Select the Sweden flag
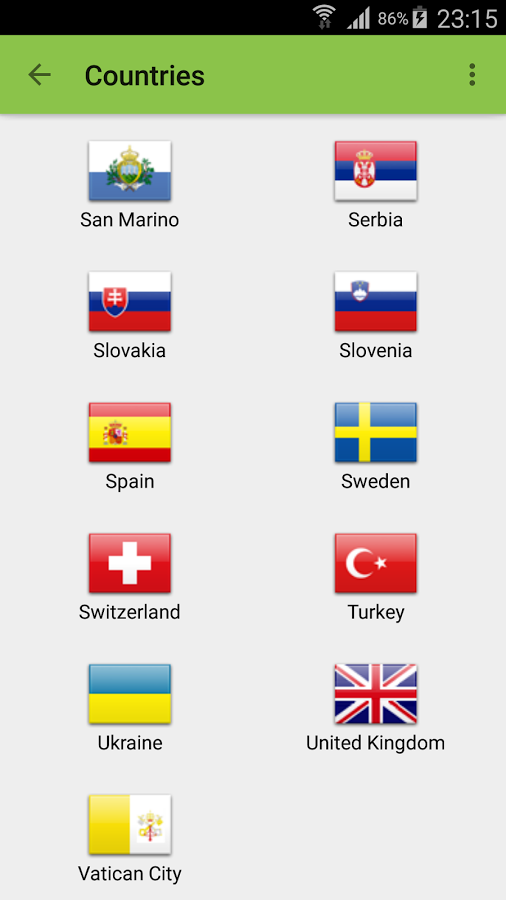This screenshot has height=900, width=506. point(376,432)
